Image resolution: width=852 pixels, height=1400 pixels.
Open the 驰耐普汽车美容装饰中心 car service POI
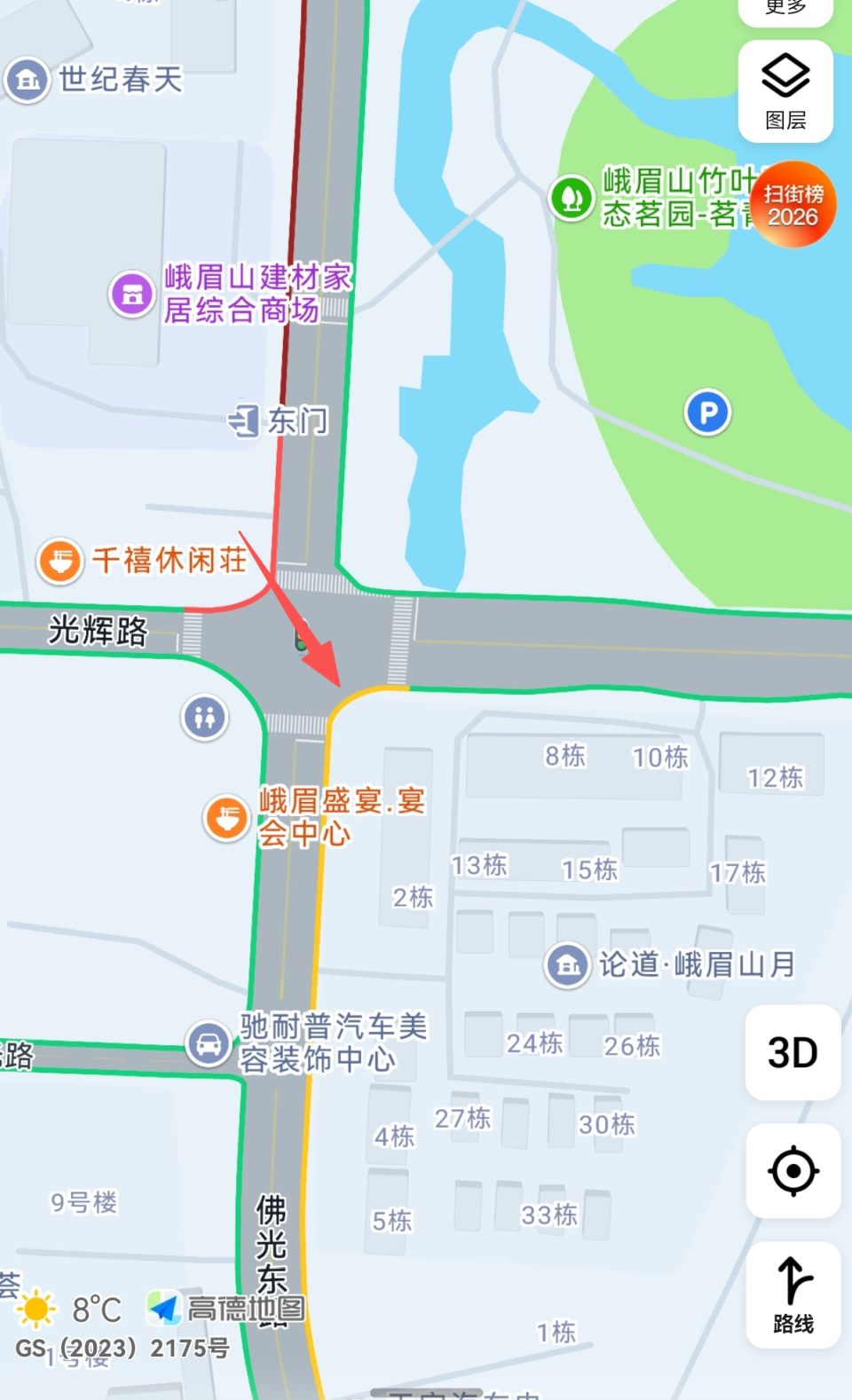(209, 1044)
